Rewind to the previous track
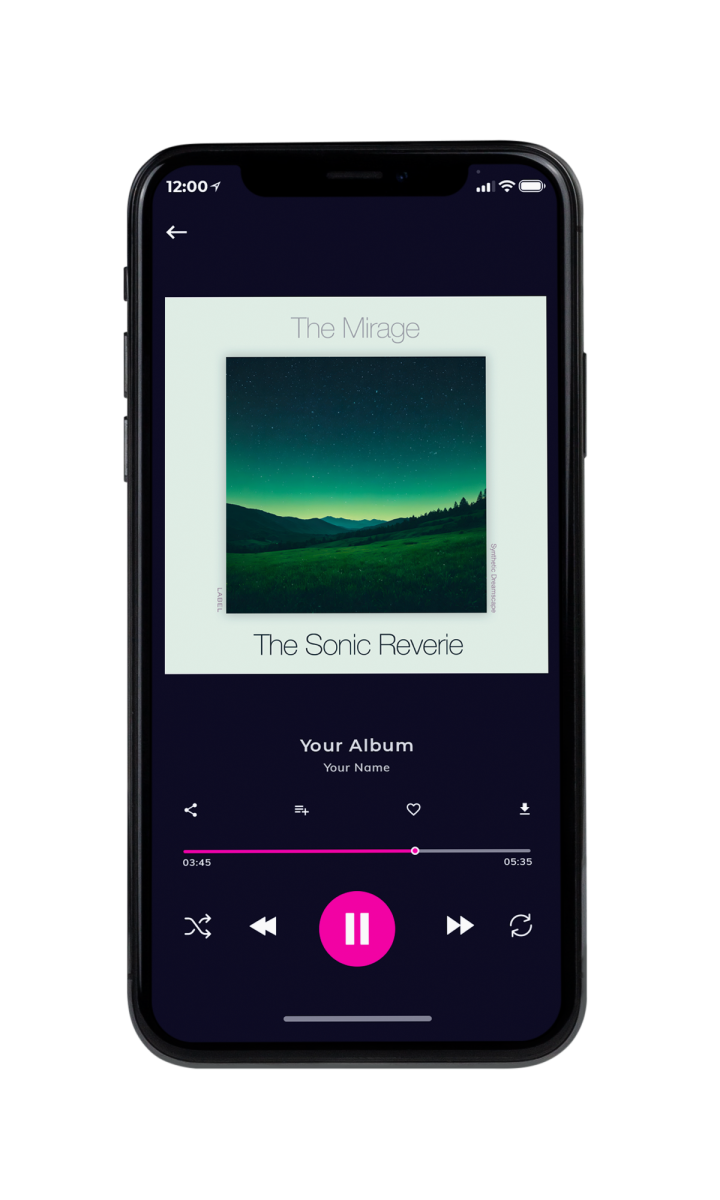This screenshot has height=1200, width=720. (263, 927)
